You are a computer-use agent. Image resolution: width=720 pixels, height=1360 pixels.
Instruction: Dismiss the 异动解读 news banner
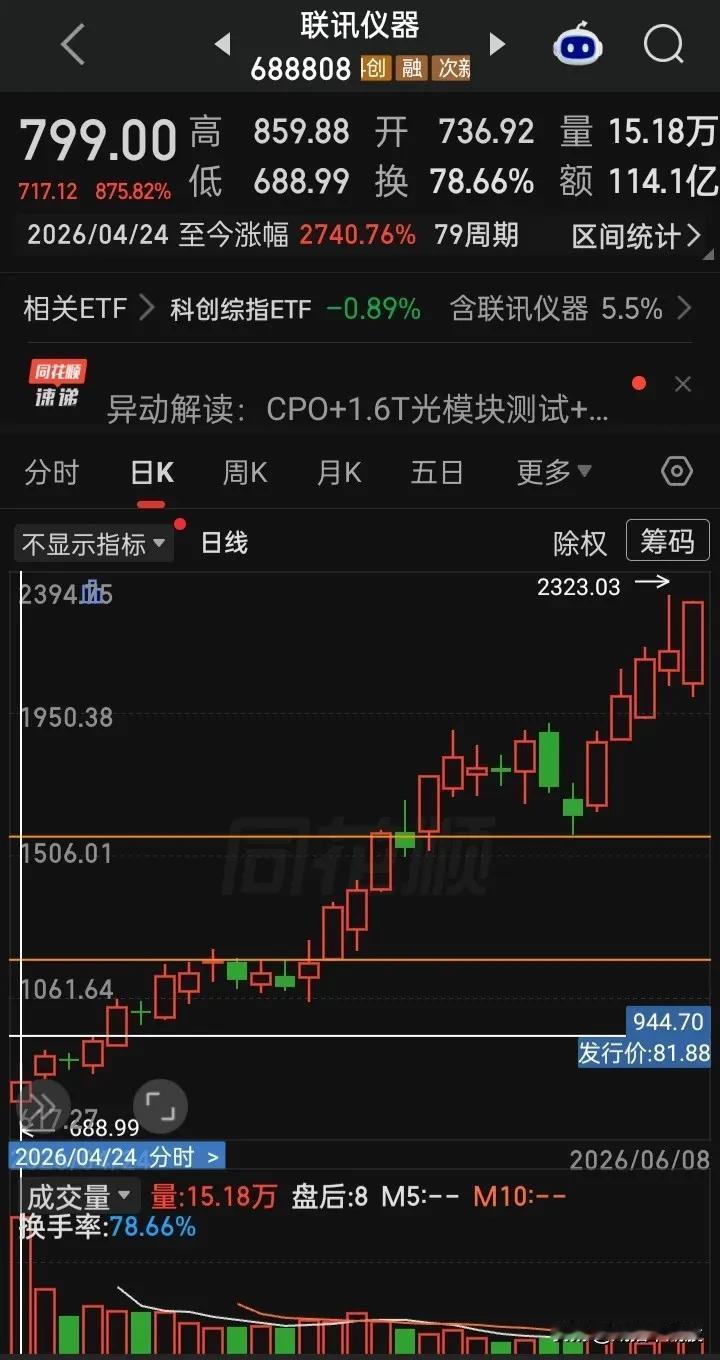tap(683, 384)
